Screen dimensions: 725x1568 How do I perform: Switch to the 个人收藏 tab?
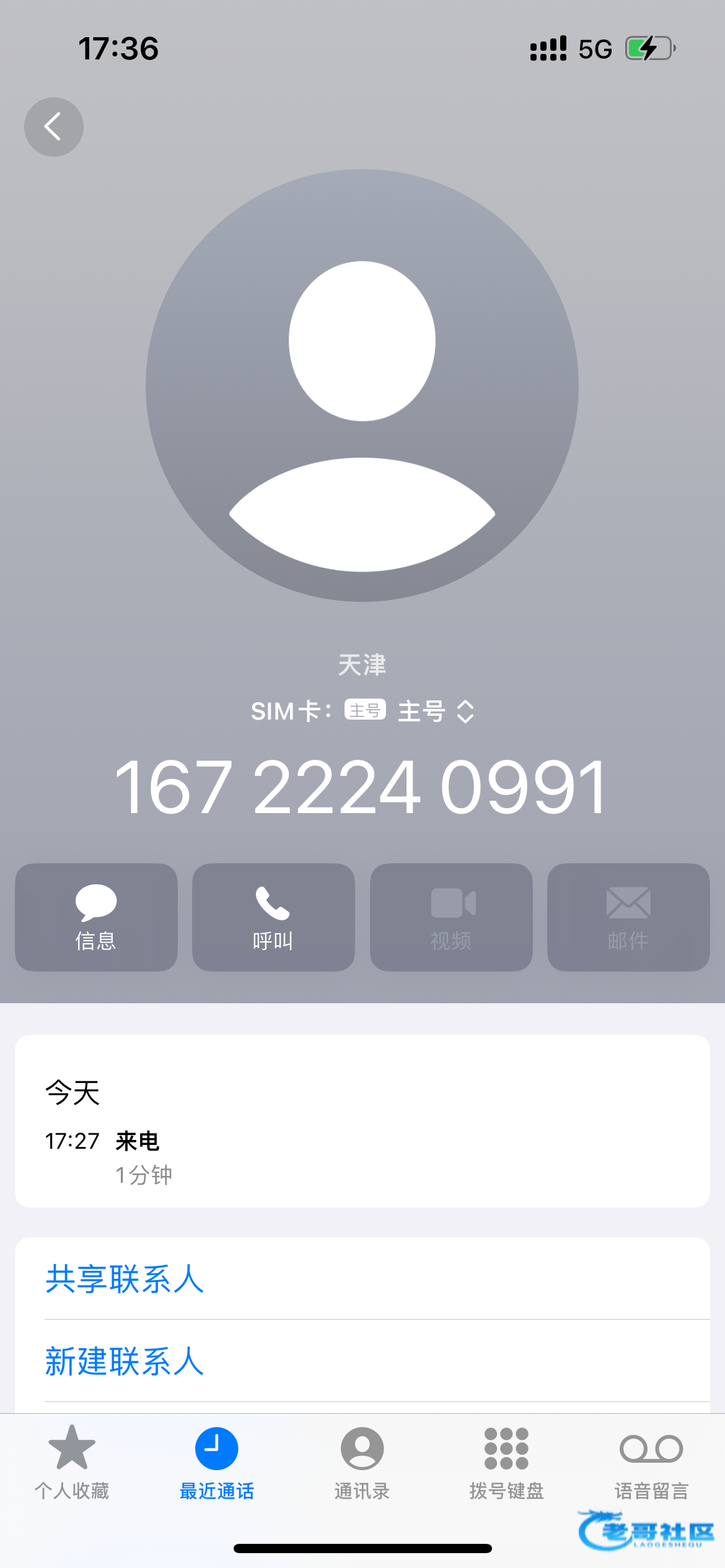(72, 1461)
